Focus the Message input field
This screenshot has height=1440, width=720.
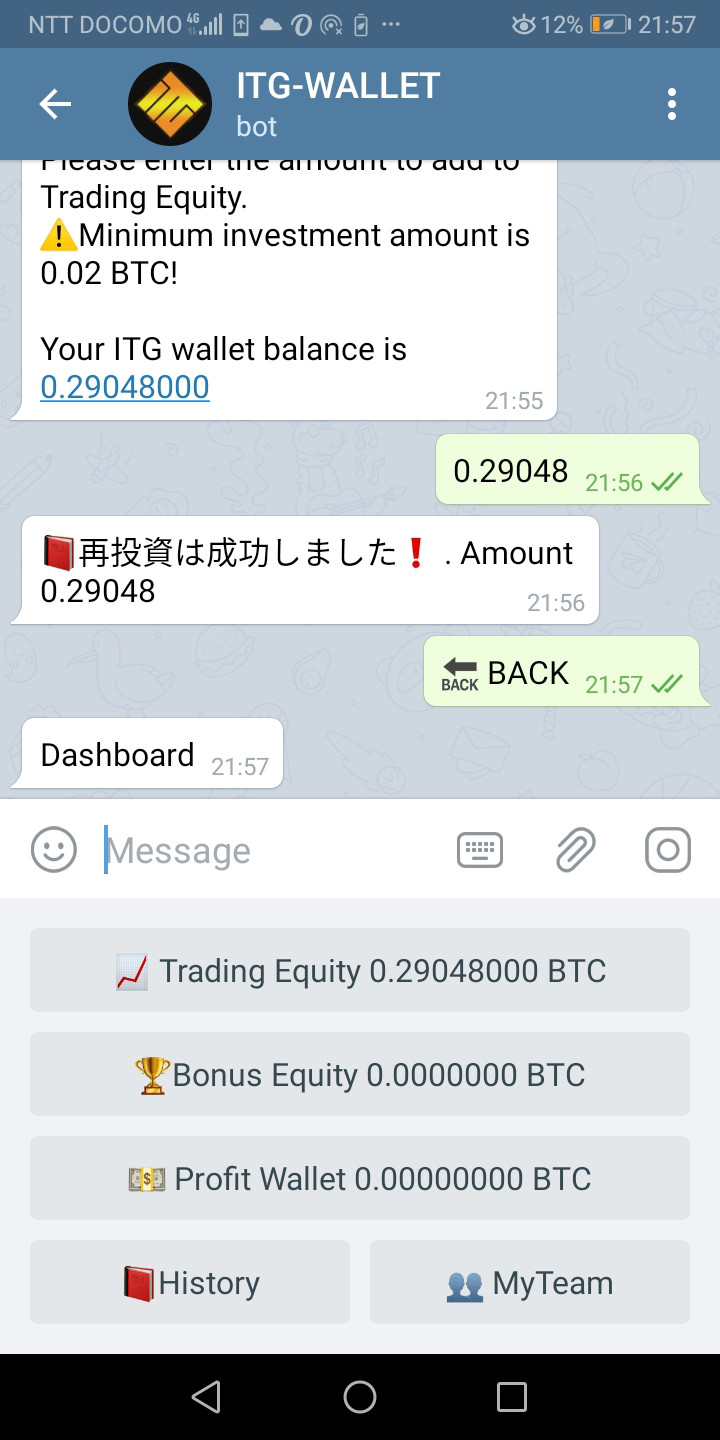point(270,851)
